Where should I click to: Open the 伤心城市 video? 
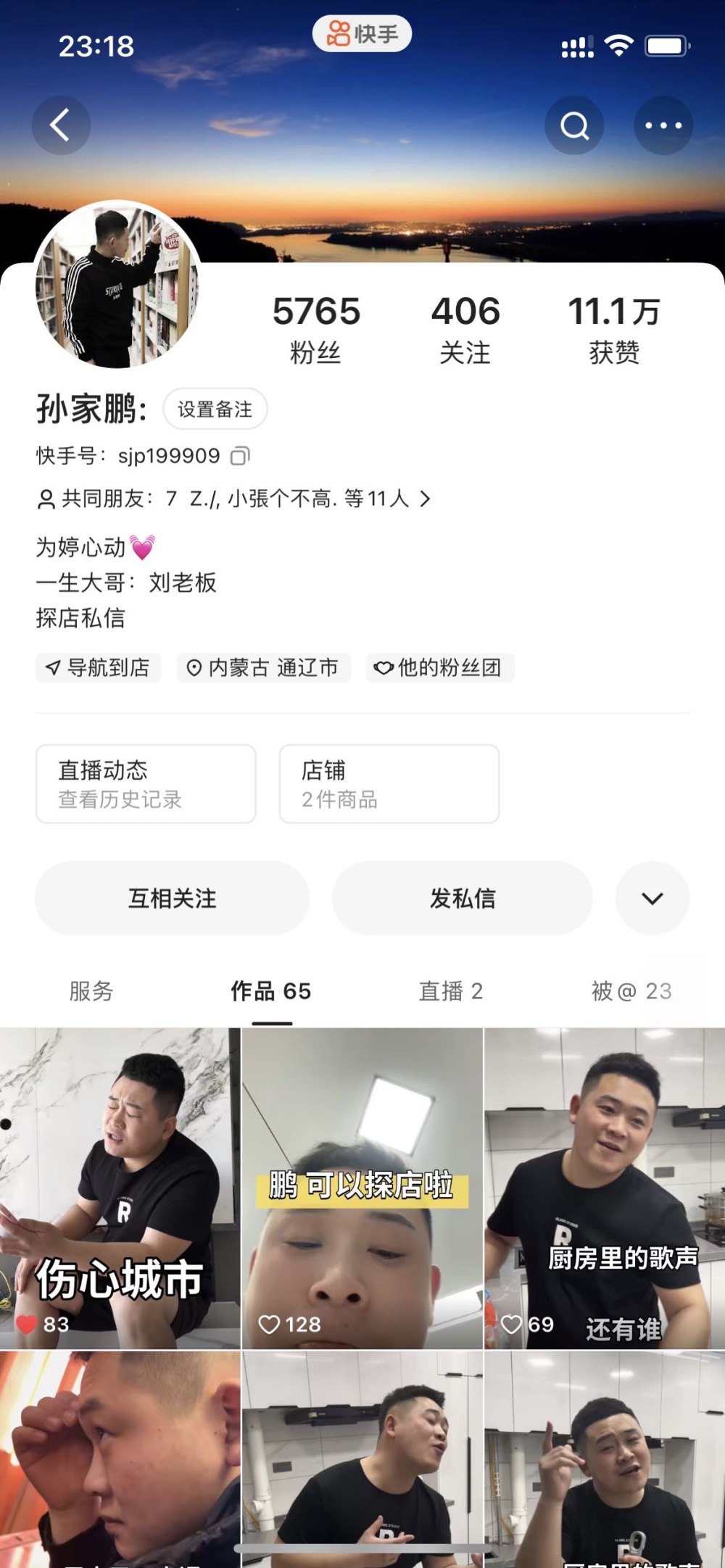pyautogui.click(x=120, y=1188)
